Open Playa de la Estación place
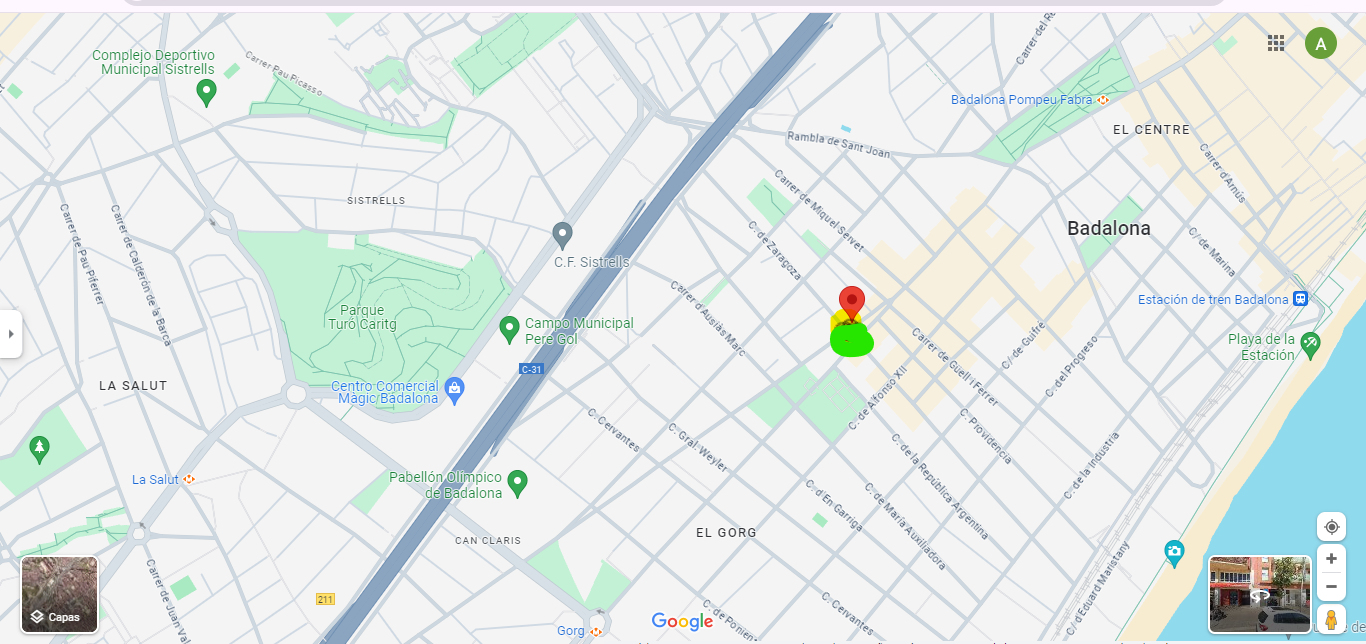This screenshot has width=1366, height=644. tap(1310, 344)
